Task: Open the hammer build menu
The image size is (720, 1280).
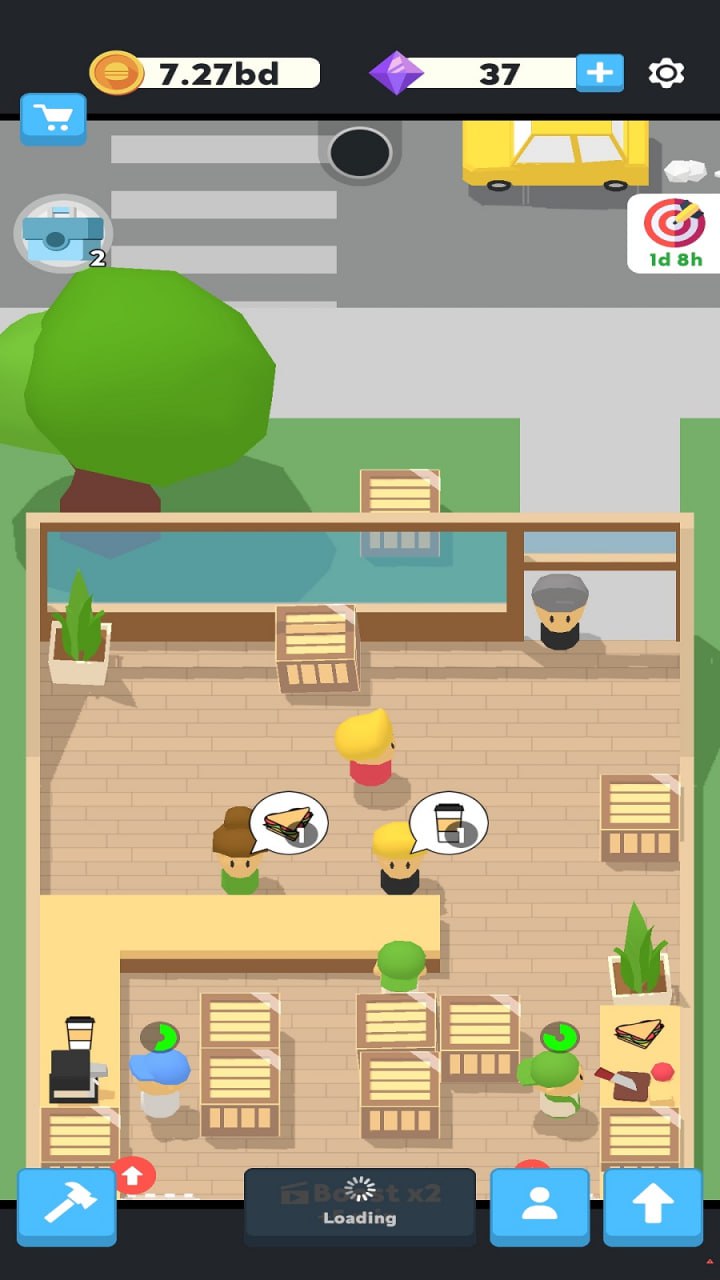Action: click(x=66, y=1206)
